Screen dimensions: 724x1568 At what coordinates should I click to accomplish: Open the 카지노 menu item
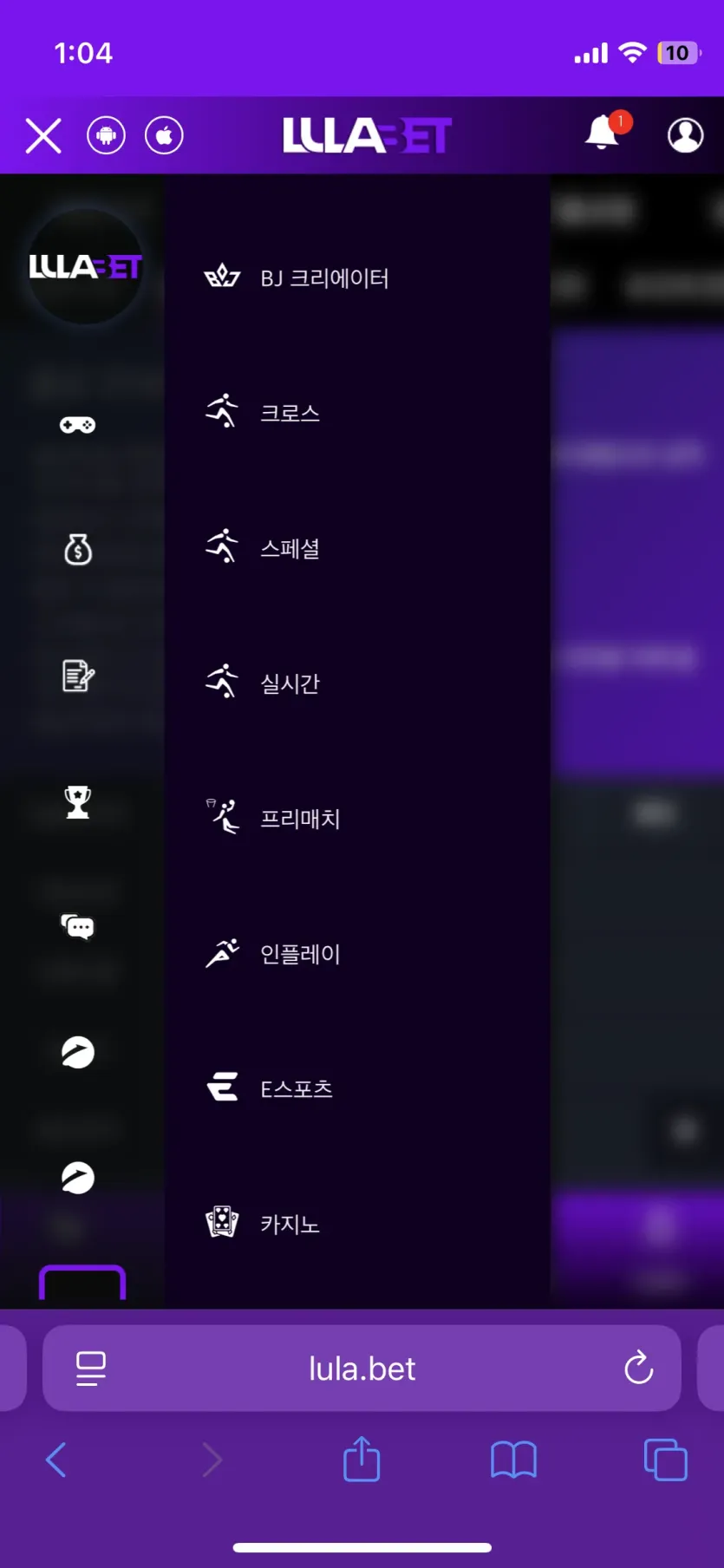point(289,1224)
